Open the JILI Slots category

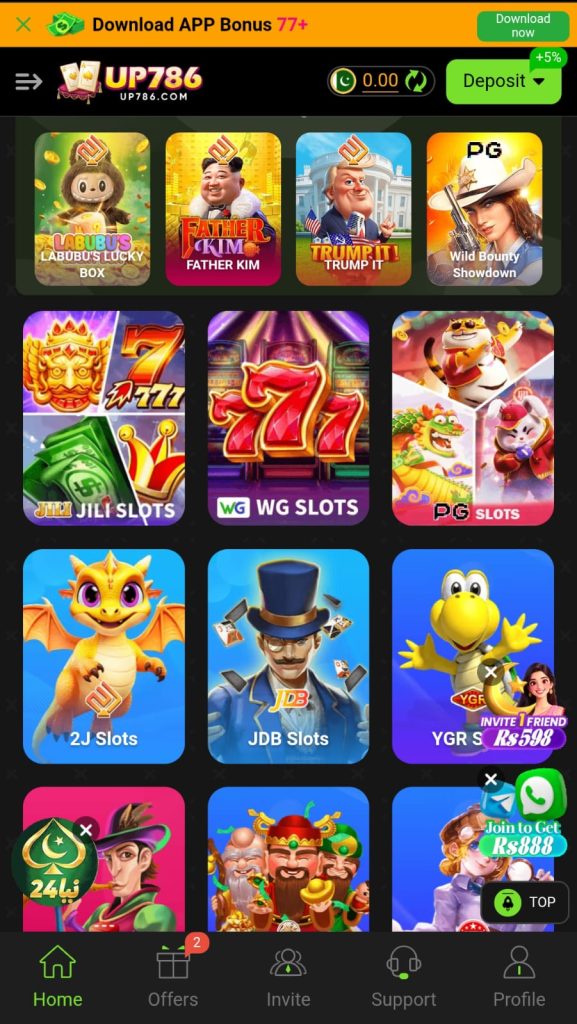tap(104, 418)
